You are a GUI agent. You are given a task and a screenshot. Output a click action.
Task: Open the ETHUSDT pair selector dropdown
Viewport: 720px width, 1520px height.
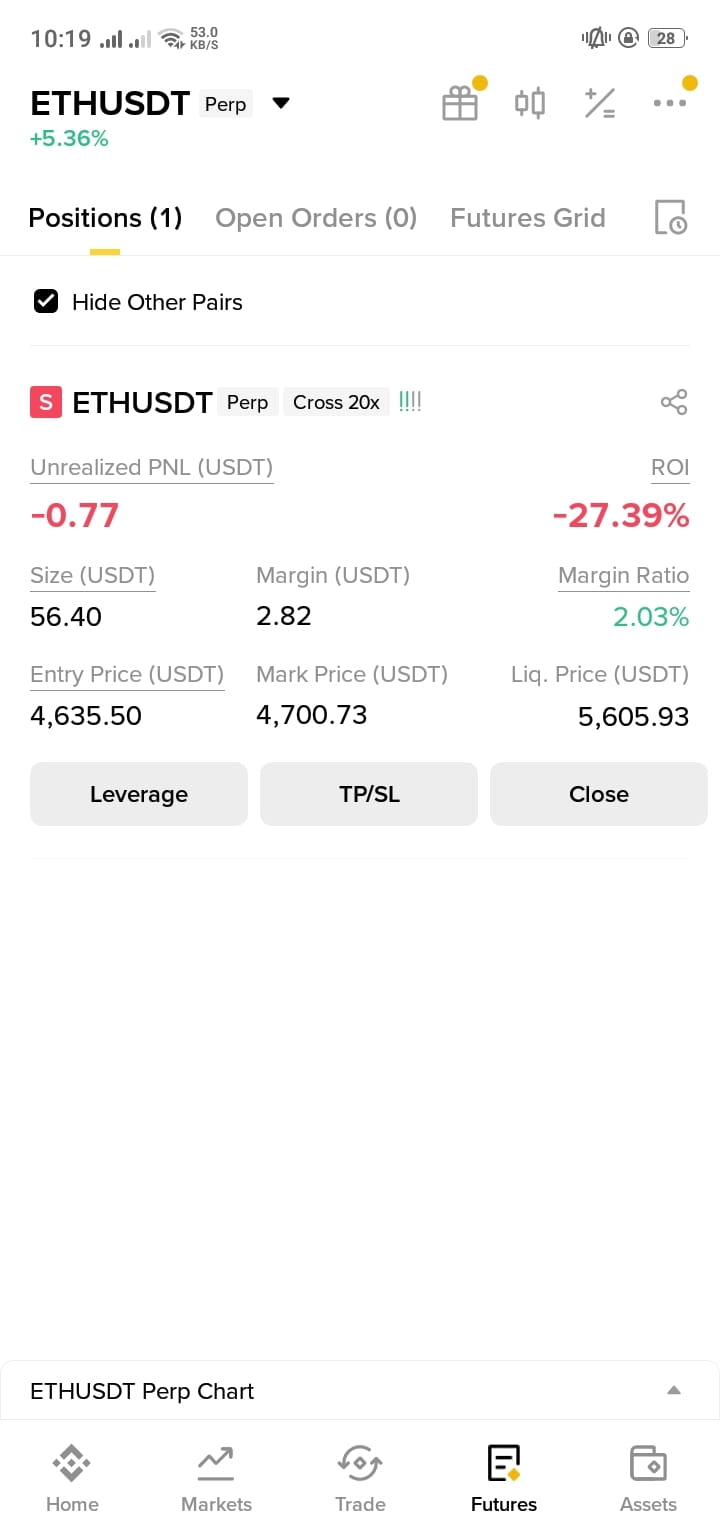pos(281,103)
